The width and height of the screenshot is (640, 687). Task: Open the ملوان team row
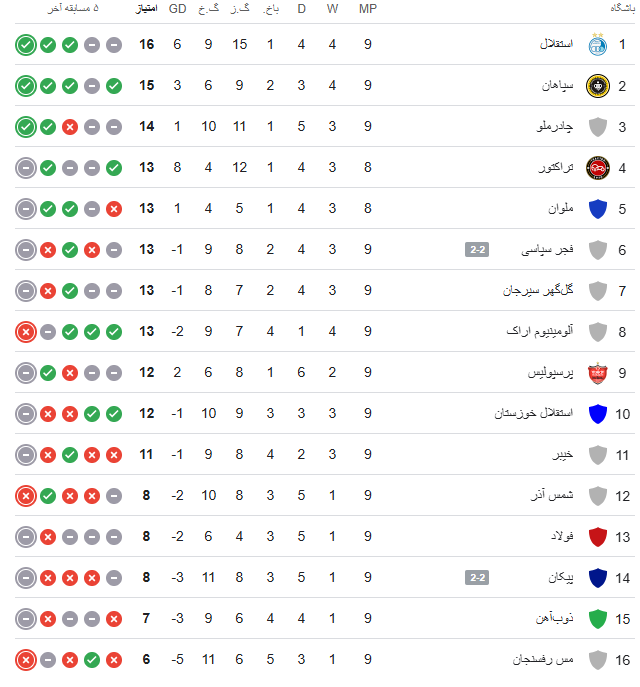[x=559, y=209]
